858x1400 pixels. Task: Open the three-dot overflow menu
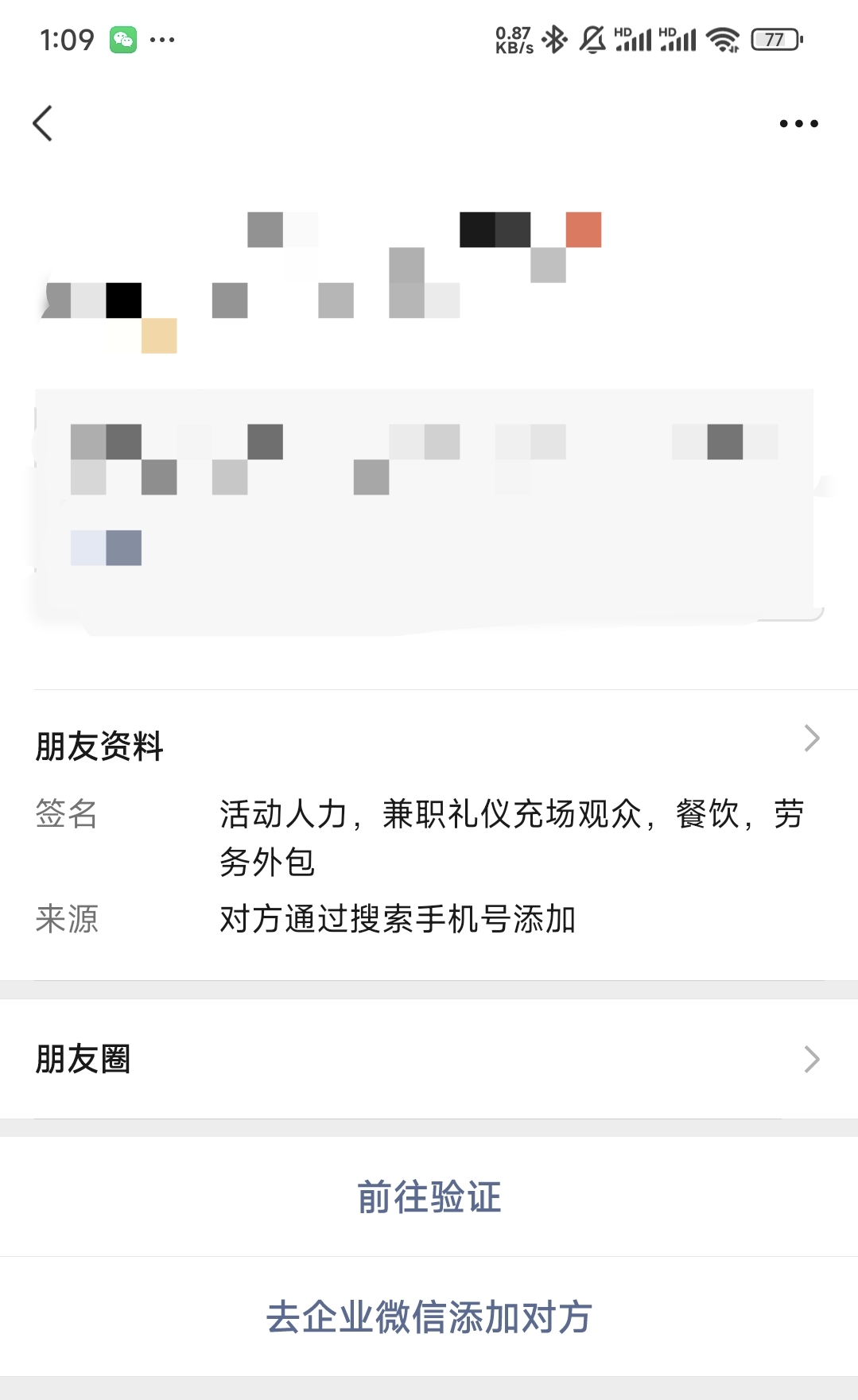798,123
